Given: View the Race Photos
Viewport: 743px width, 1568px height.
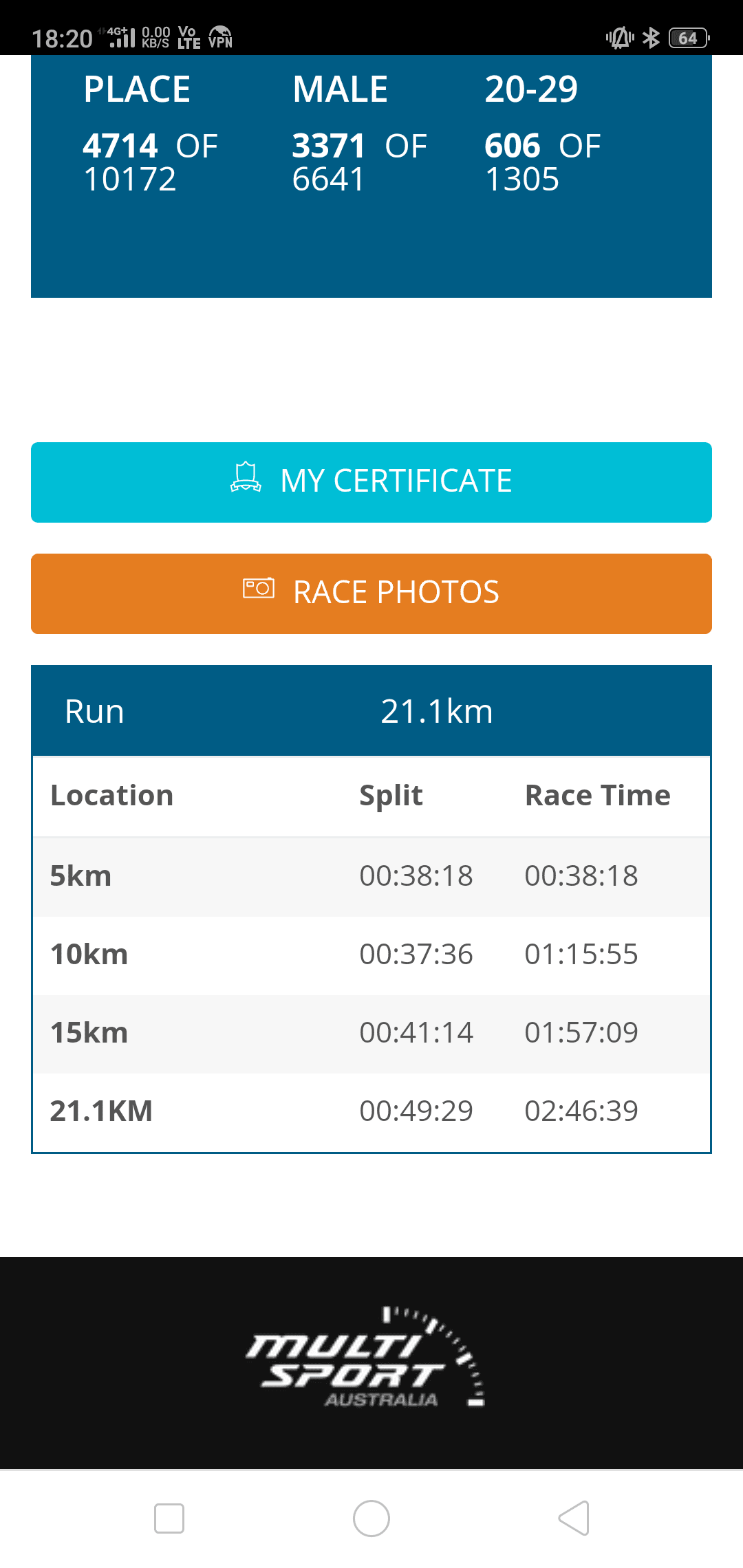Looking at the screenshot, I should [x=371, y=594].
